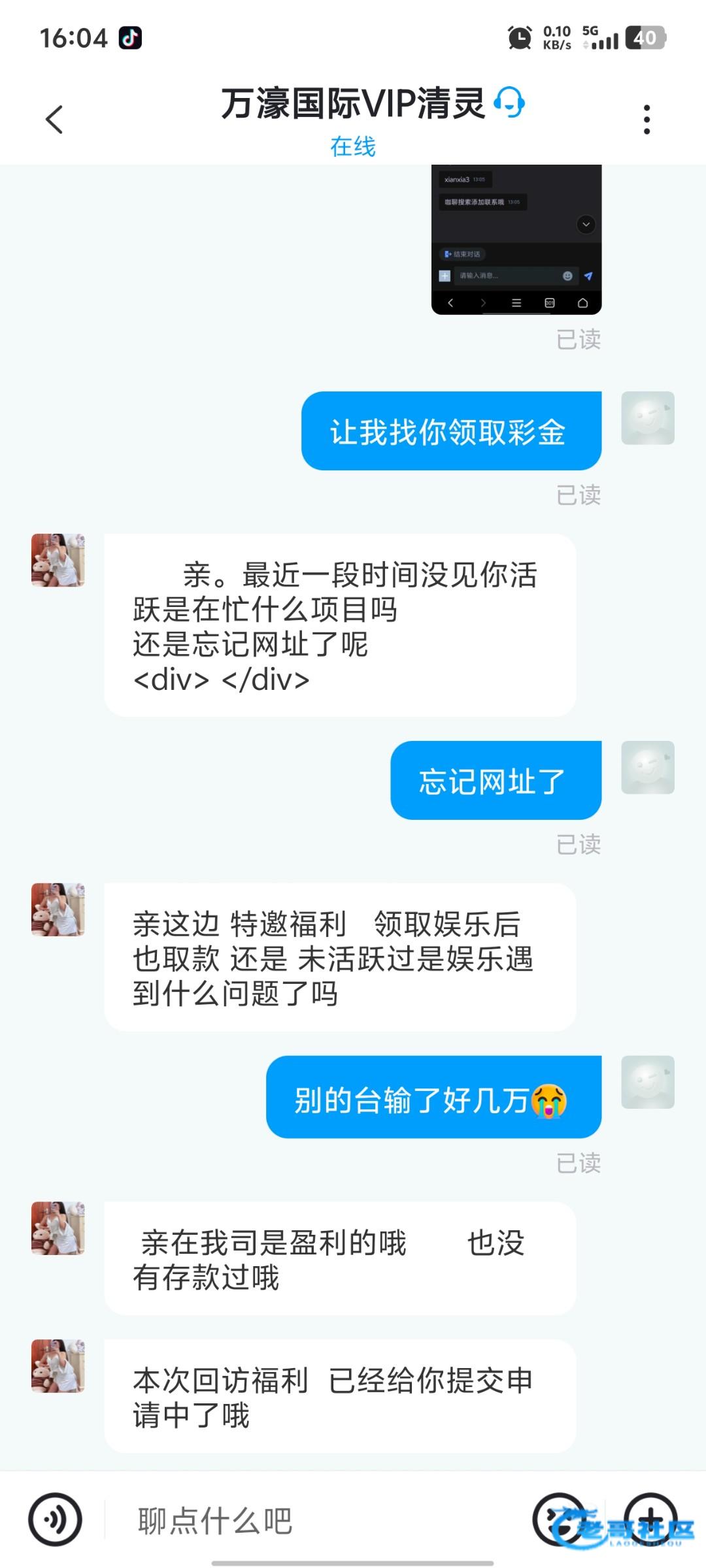The width and height of the screenshot is (706, 1568).
Task: Open the three-dot overflow menu
Action: [x=647, y=120]
